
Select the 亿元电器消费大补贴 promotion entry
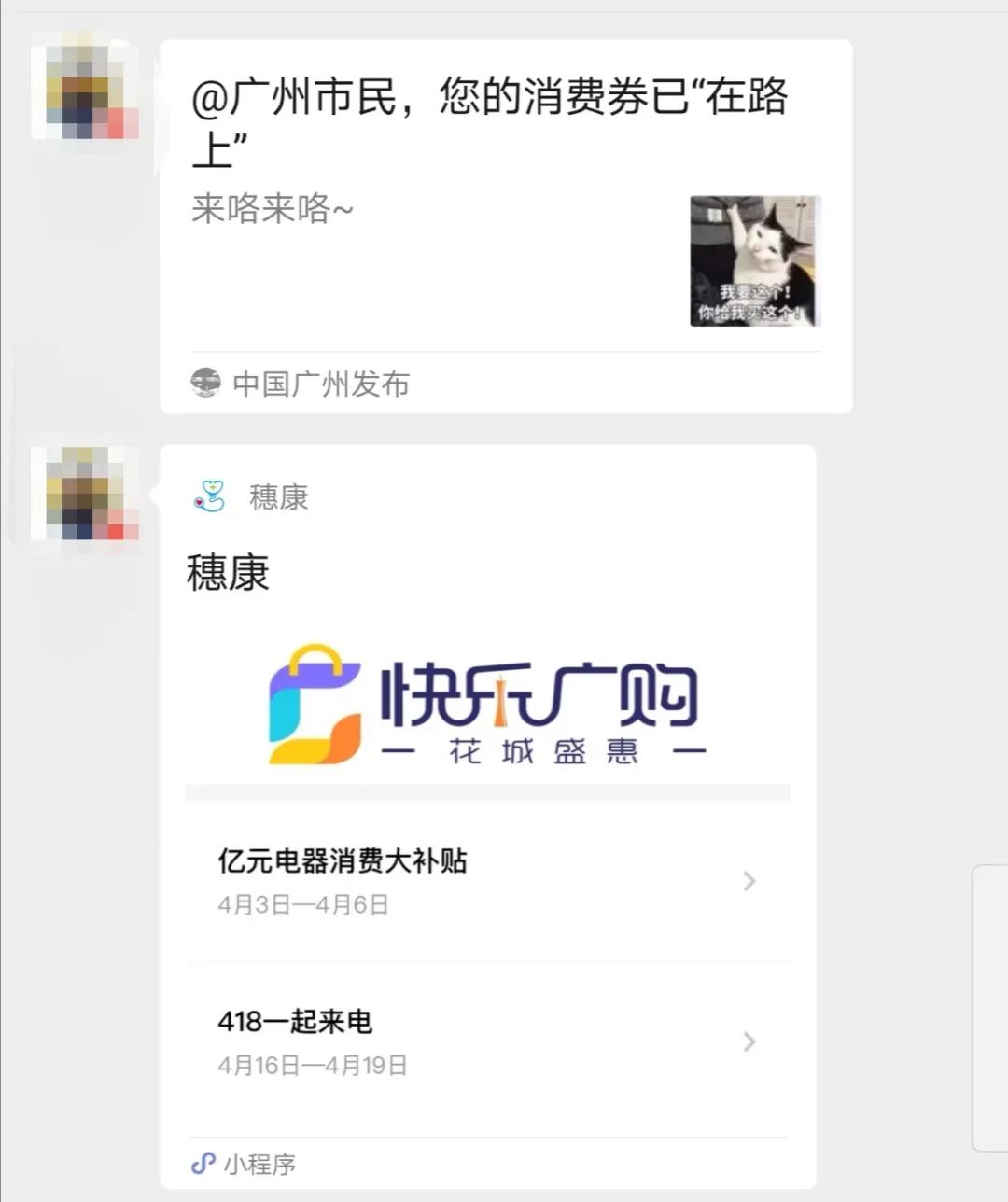pyautogui.click(x=343, y=862)
